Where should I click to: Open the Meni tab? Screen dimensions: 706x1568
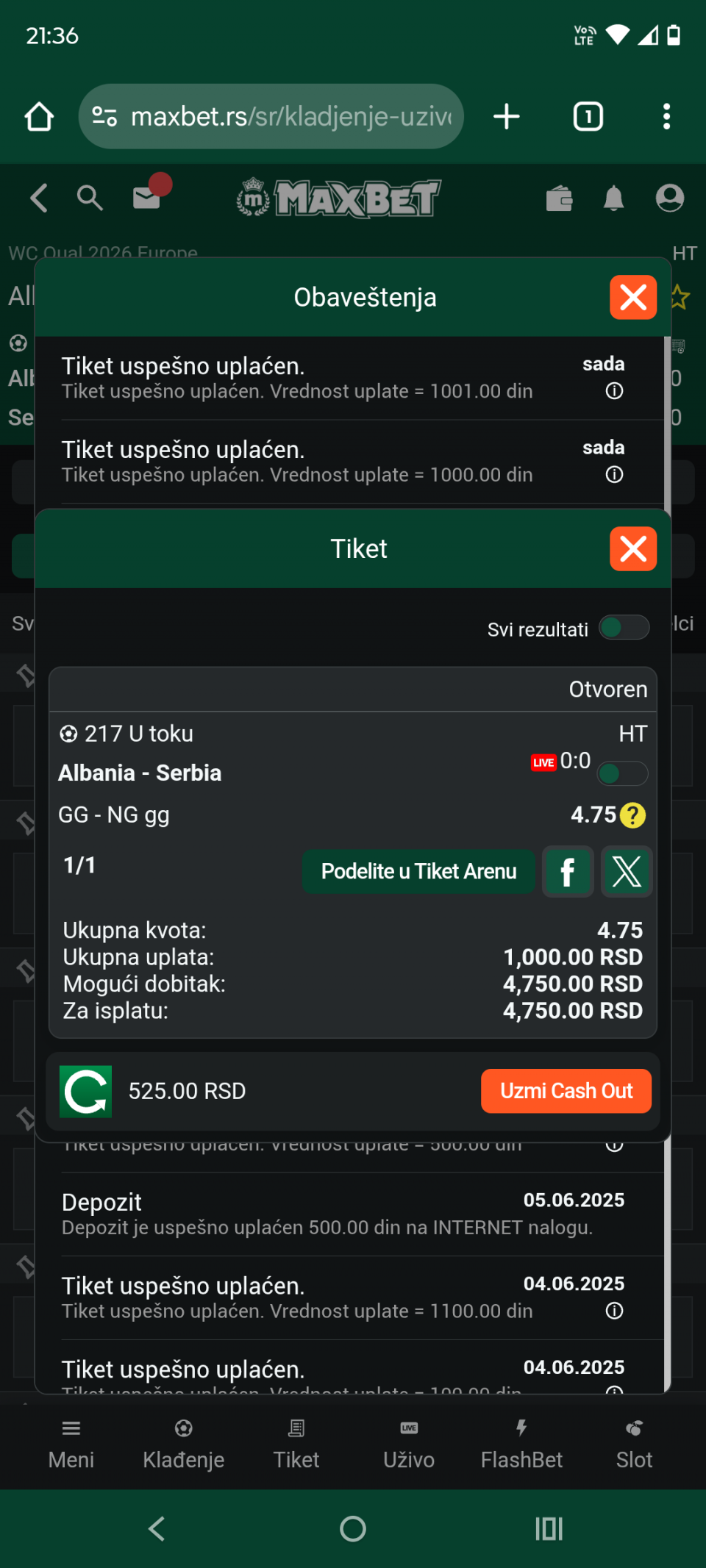pyautogui.click(x=71, y=1444)
